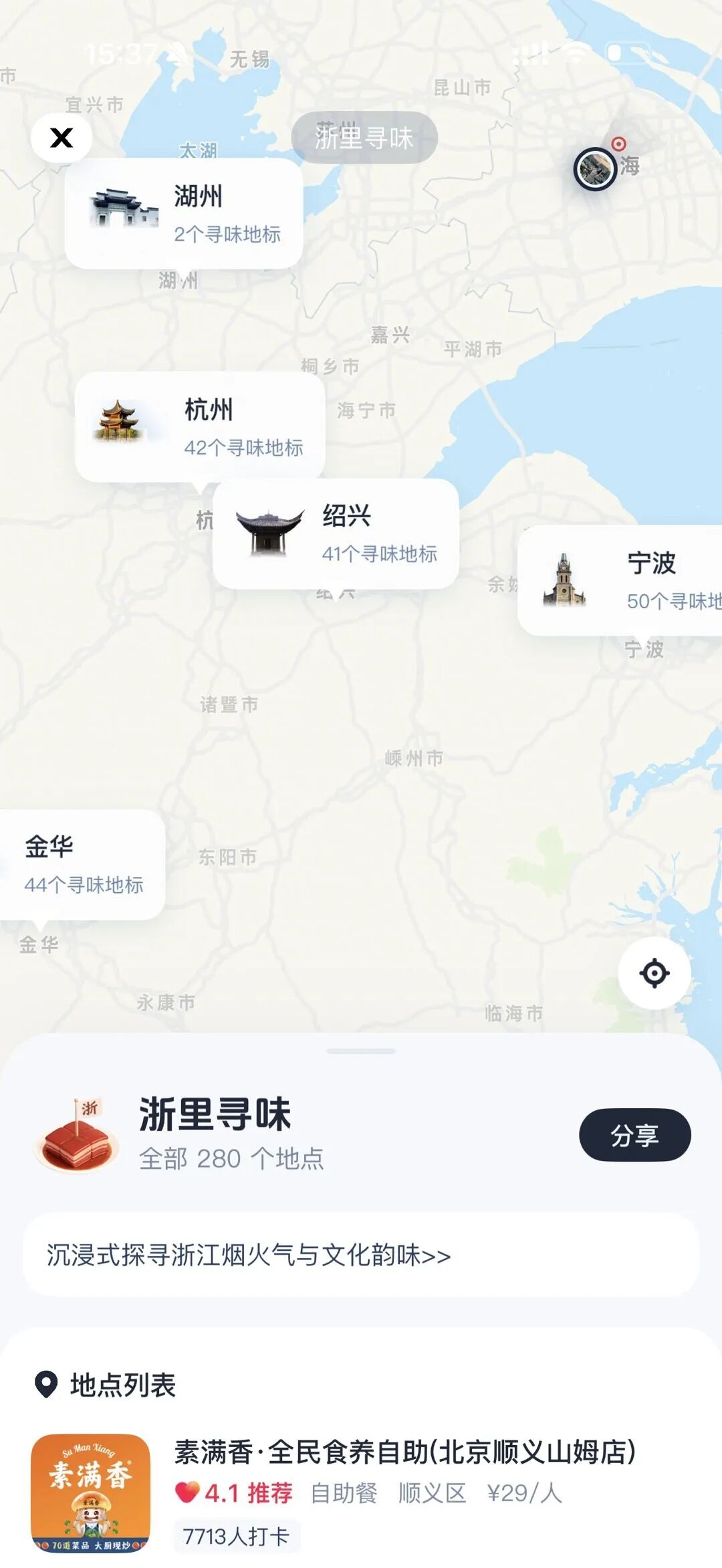Viewport: 722px width, 1568px height.
Task: Select the 7713人打卡 check-in label
Action: pyautogui.click(x=238, y=1535)
